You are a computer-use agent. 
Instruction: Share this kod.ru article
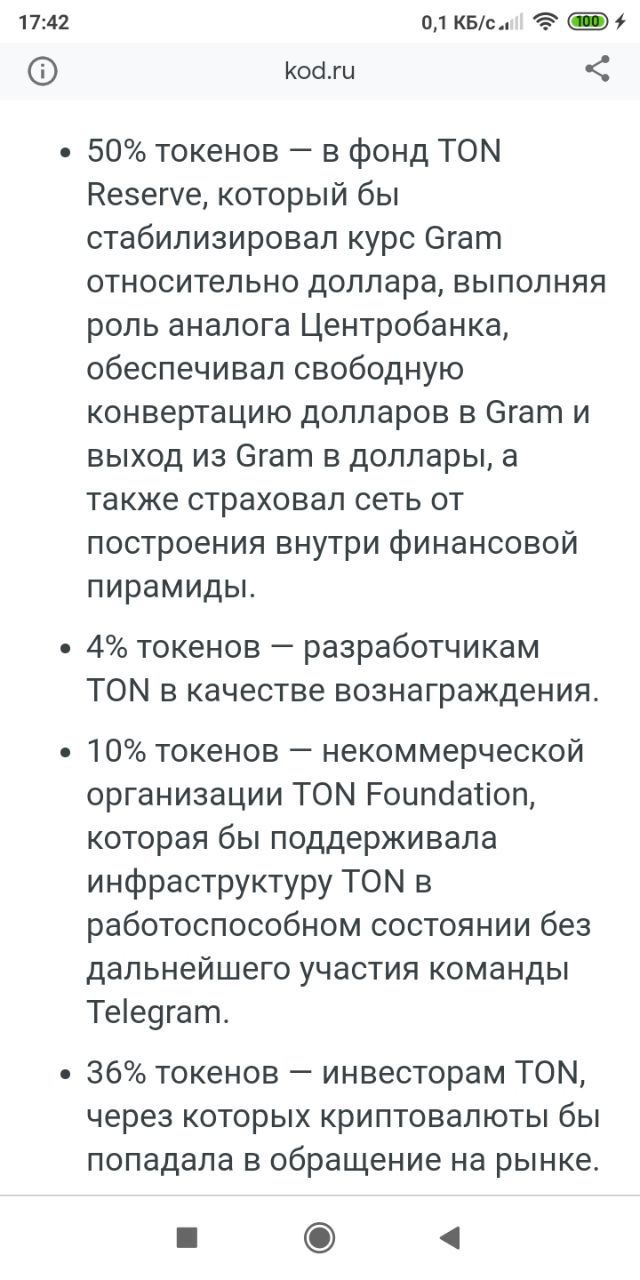pyautogui.click(x=597, y=69)
